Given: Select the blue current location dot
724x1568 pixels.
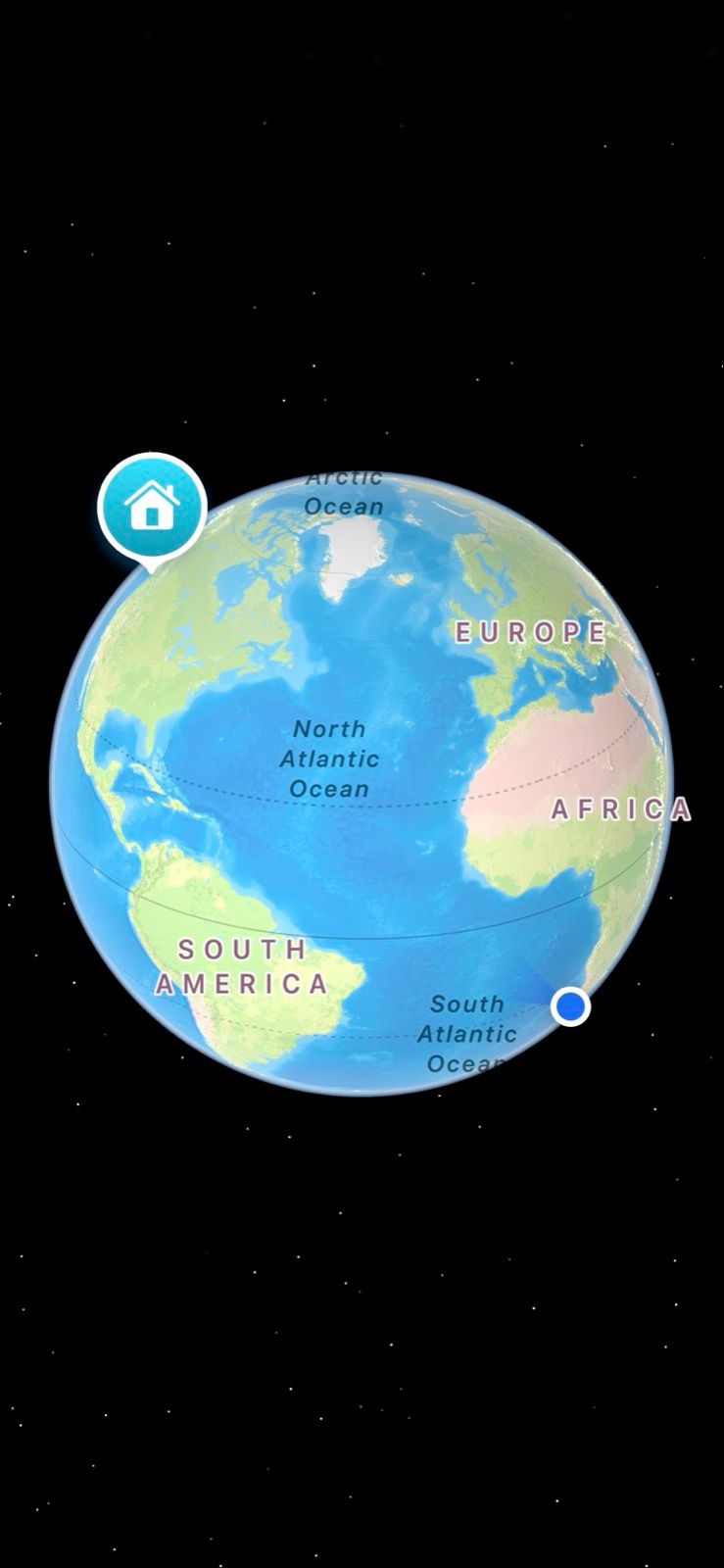Looking at the screenshot, I should (570, 1006).
